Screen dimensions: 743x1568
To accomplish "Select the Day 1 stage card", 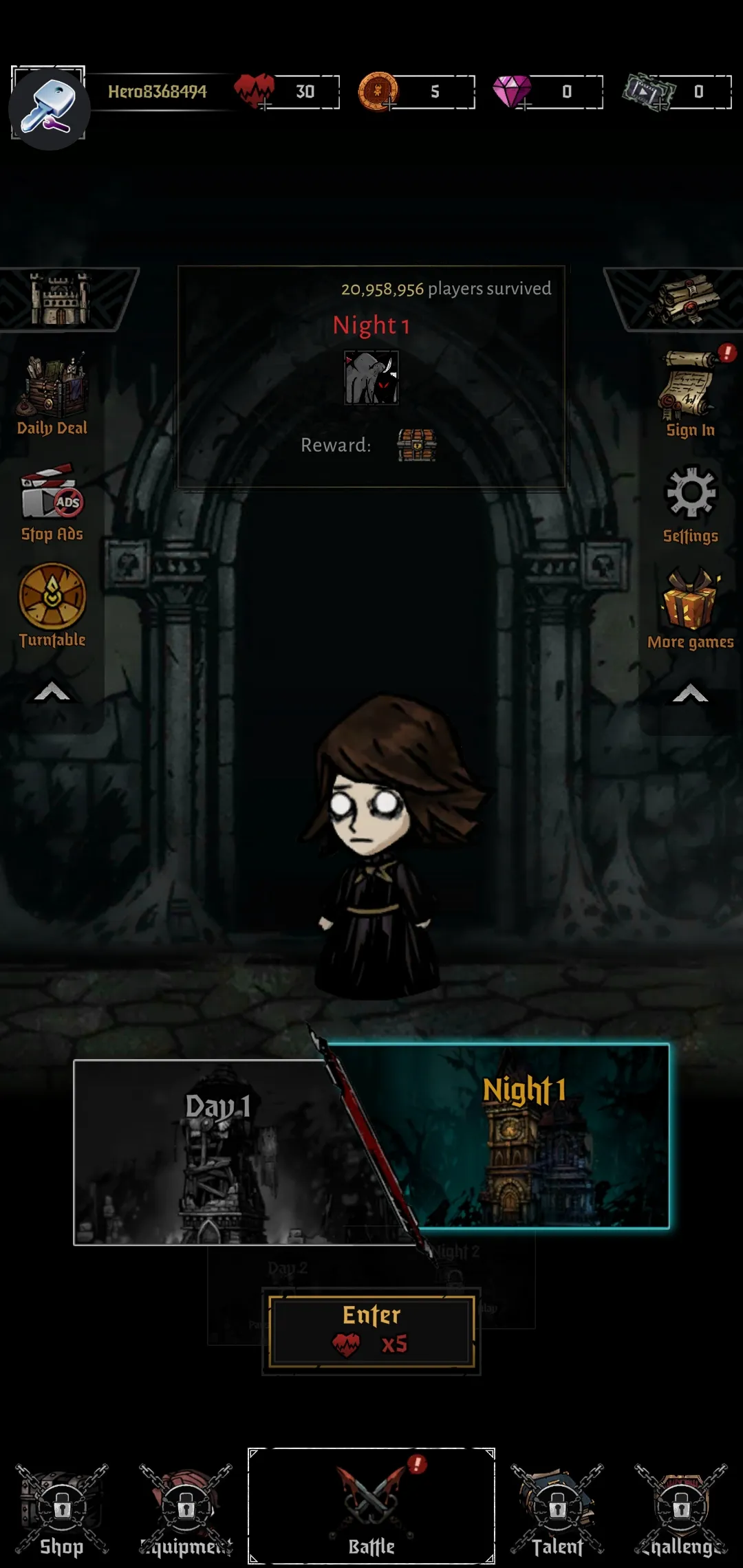I will click(220, 1153).
